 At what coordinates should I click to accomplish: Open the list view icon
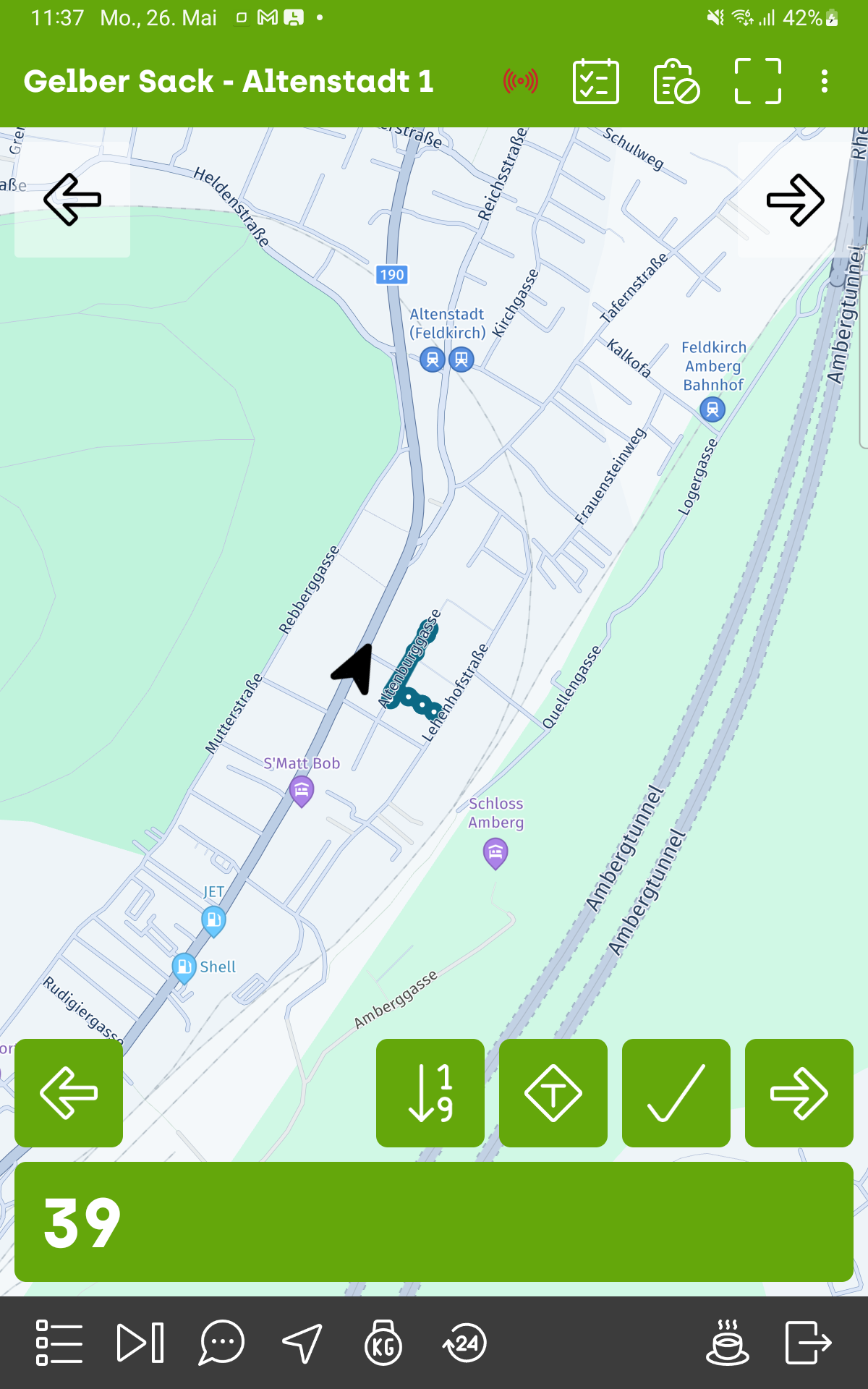(59, 1343)
